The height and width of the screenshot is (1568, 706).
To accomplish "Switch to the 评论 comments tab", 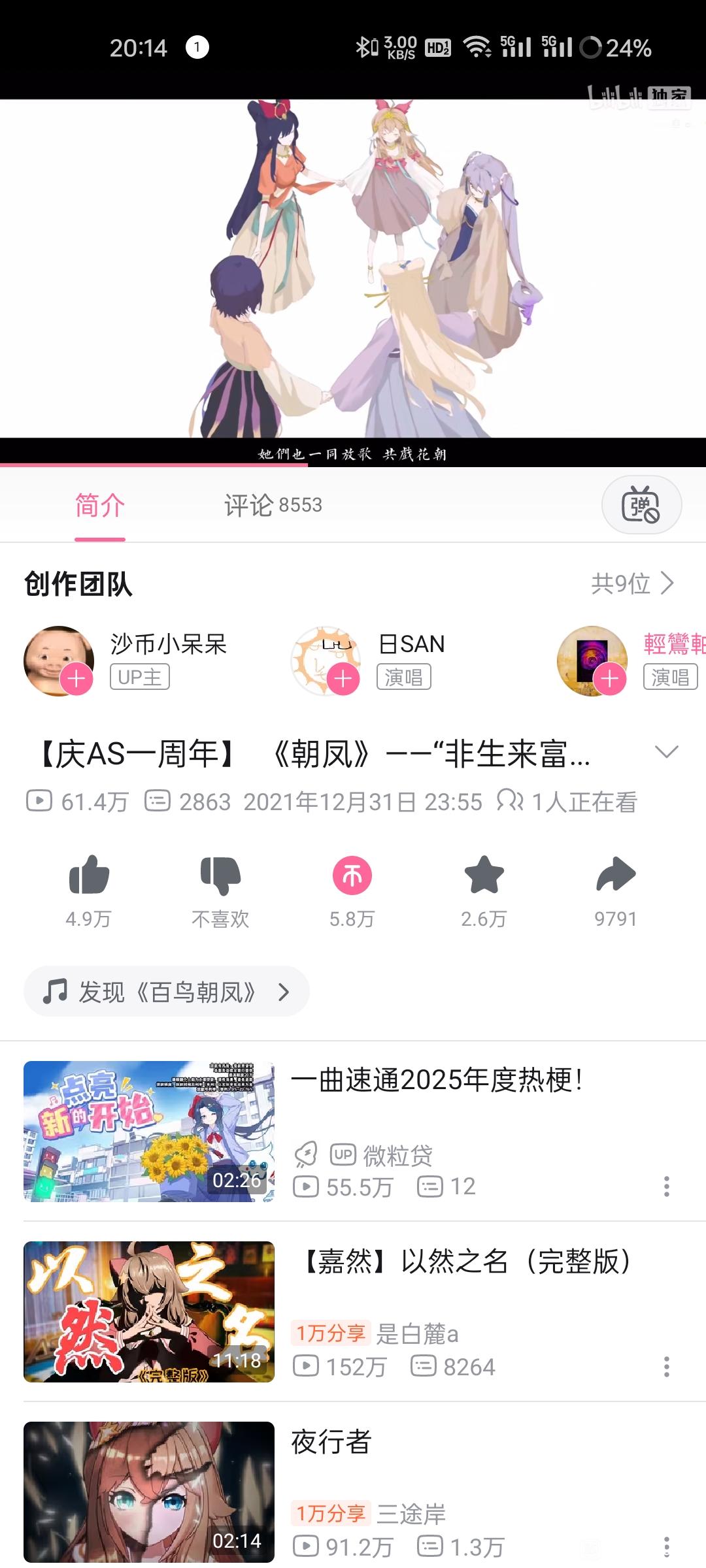I will tap(273, 505).
